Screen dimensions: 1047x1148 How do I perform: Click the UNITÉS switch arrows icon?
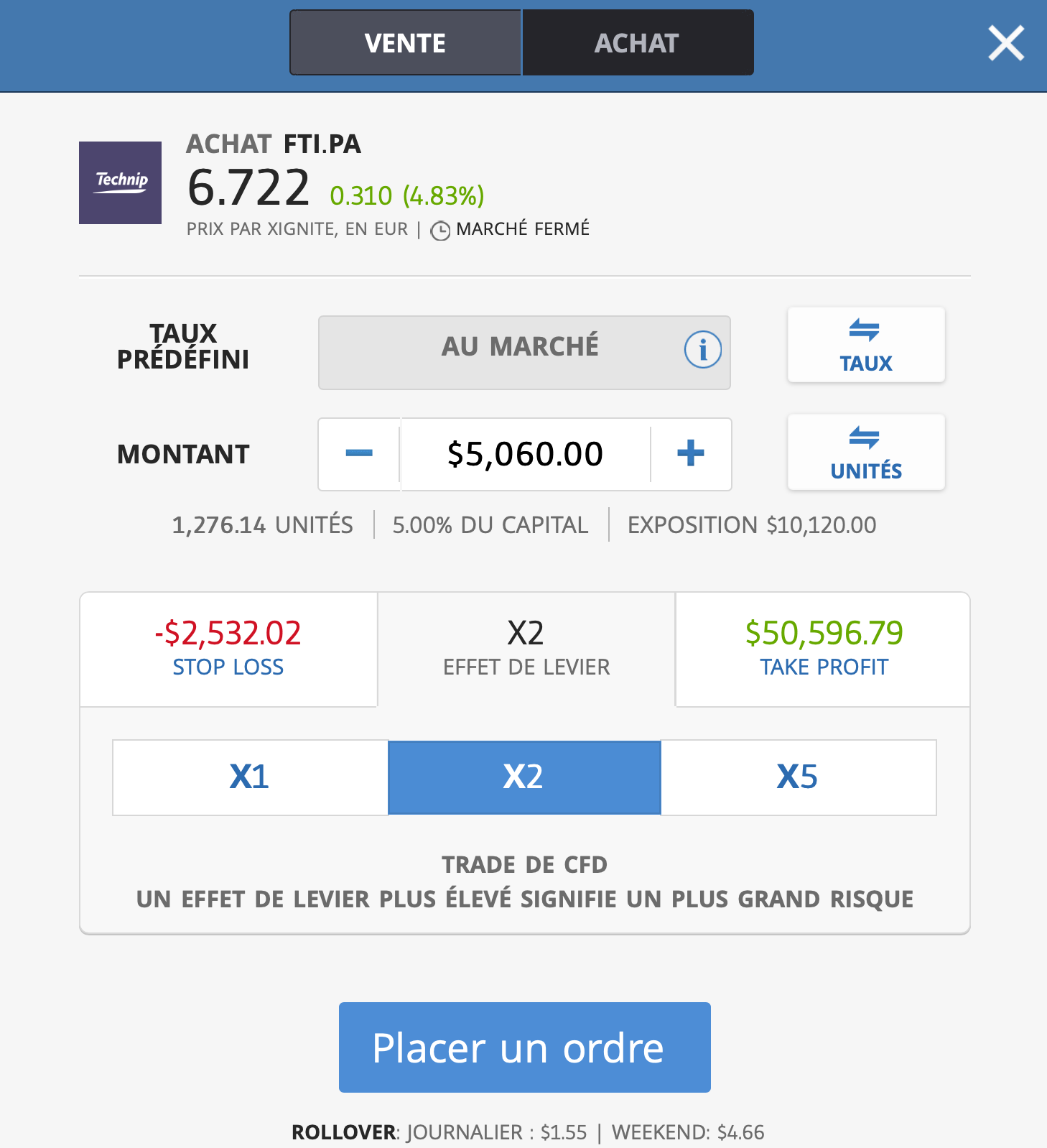pos(865,437)
